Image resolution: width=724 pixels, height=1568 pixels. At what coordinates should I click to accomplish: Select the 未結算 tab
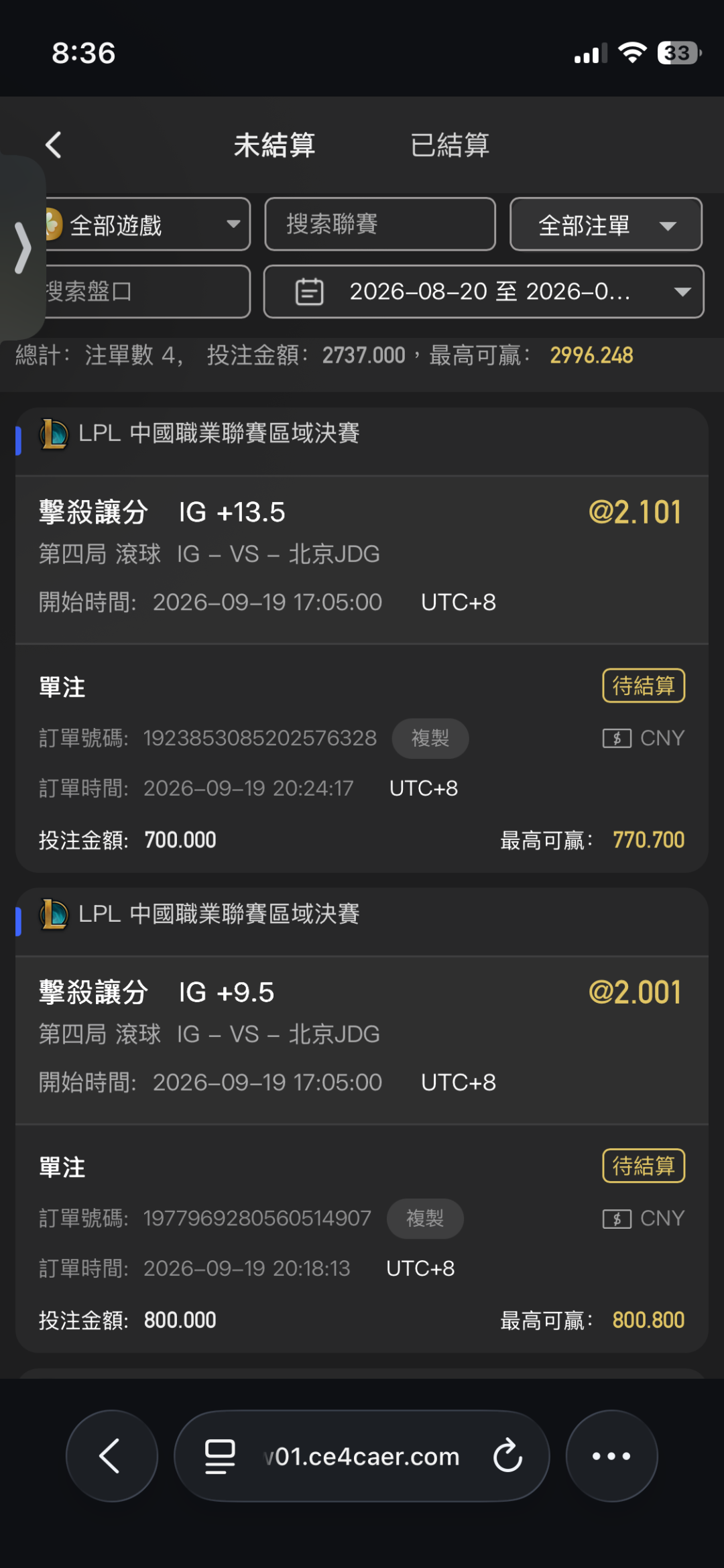click(274, 145)
